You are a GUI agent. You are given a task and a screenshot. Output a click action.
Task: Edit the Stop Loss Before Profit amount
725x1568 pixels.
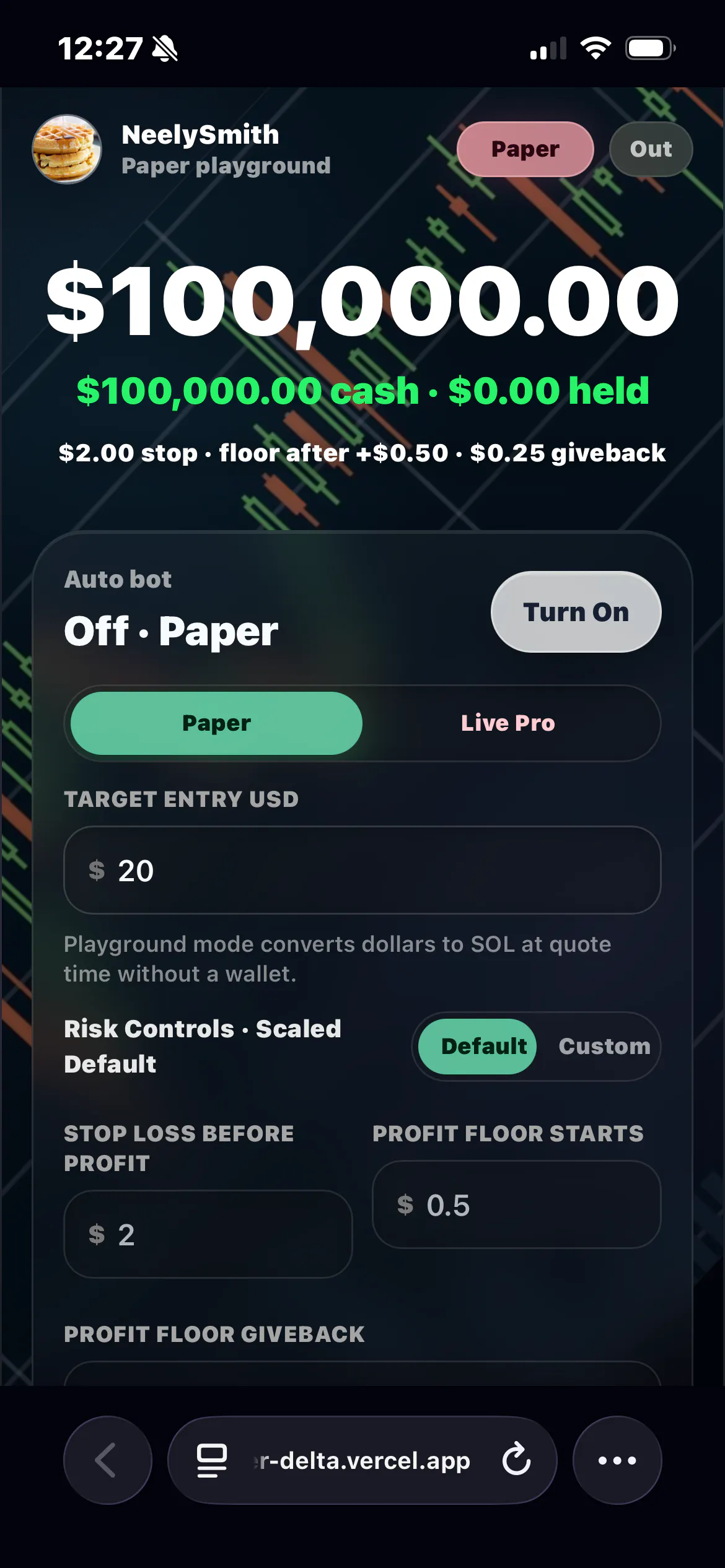(x=208, y=1234)
